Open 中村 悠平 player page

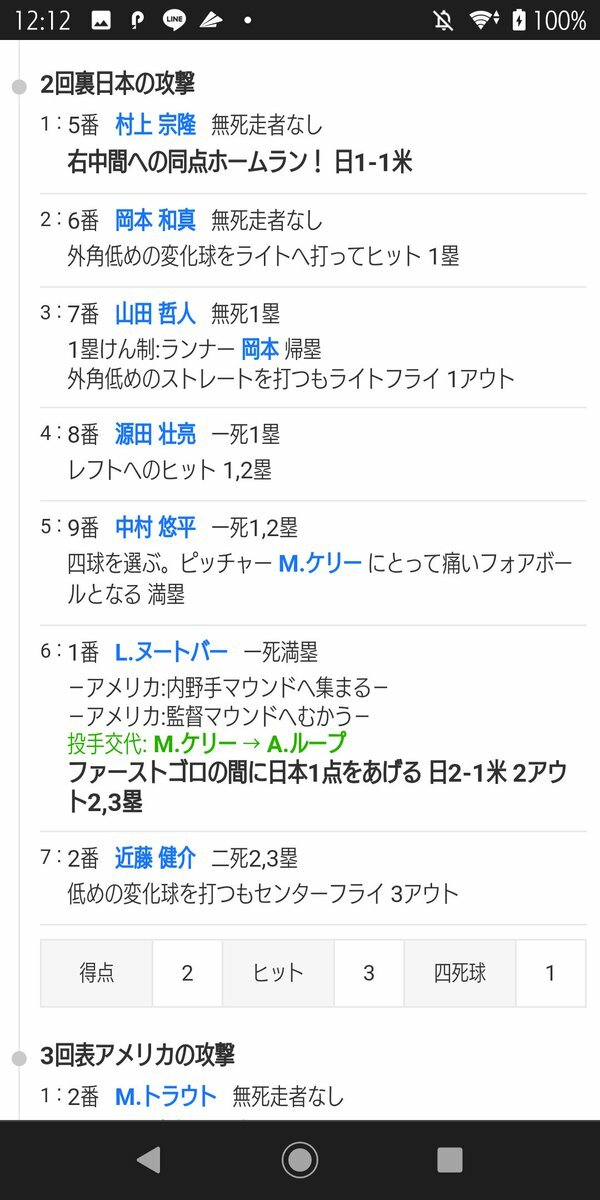pyautogui.click(x=155, y=527)
